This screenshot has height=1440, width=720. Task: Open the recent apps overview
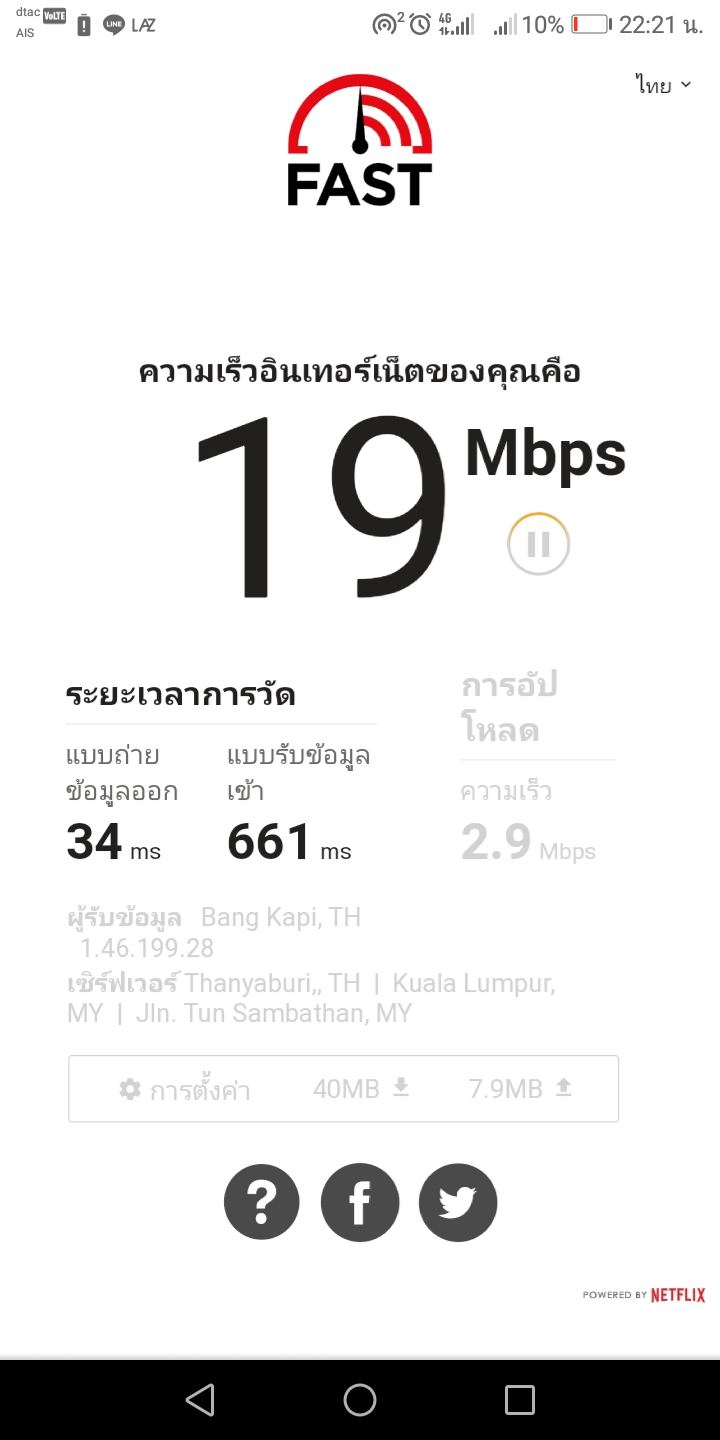pyautogui.click(x=519, y=1400)
